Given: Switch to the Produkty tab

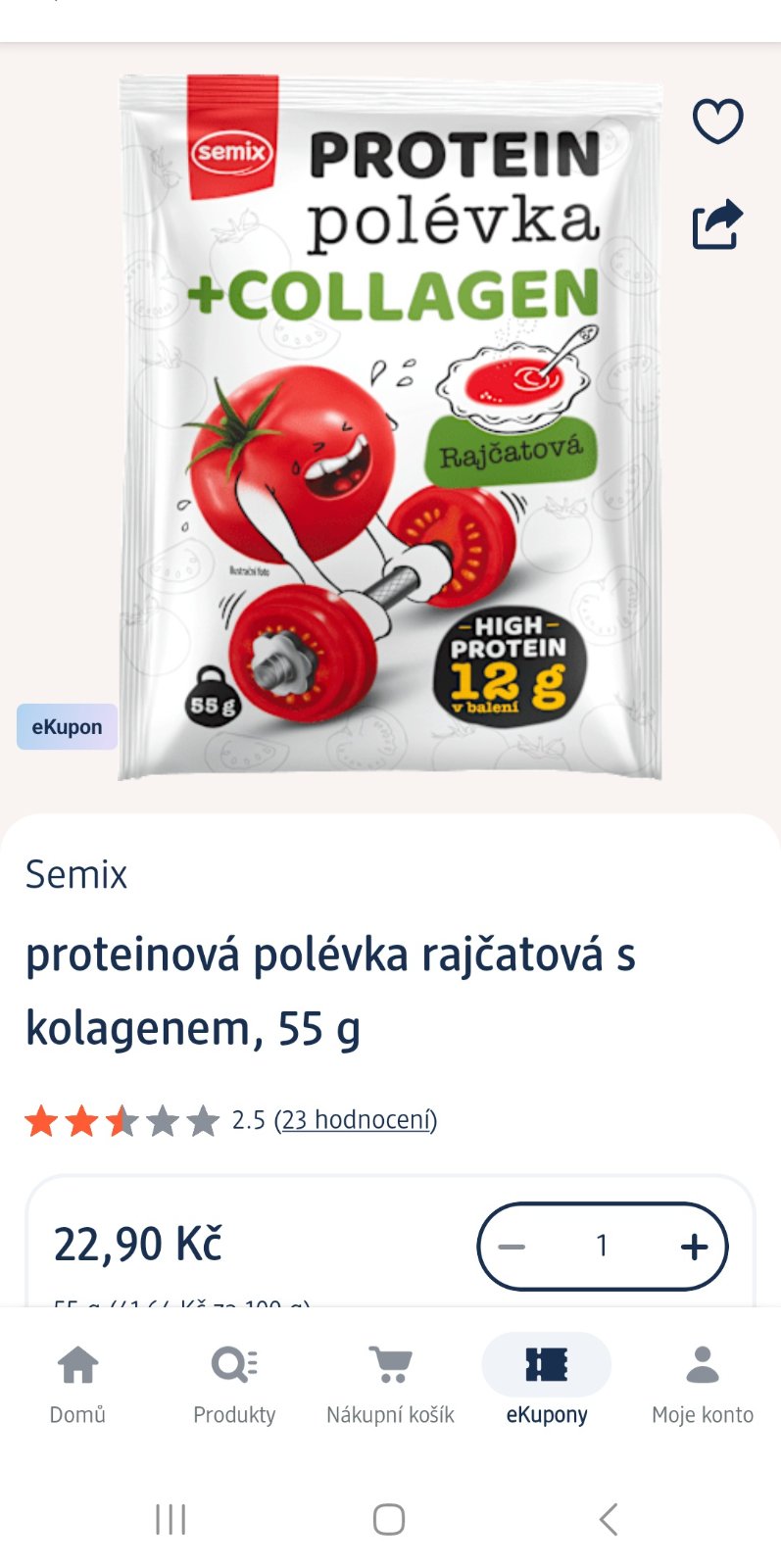Looking at the screenshot, I should point(234,1383).
